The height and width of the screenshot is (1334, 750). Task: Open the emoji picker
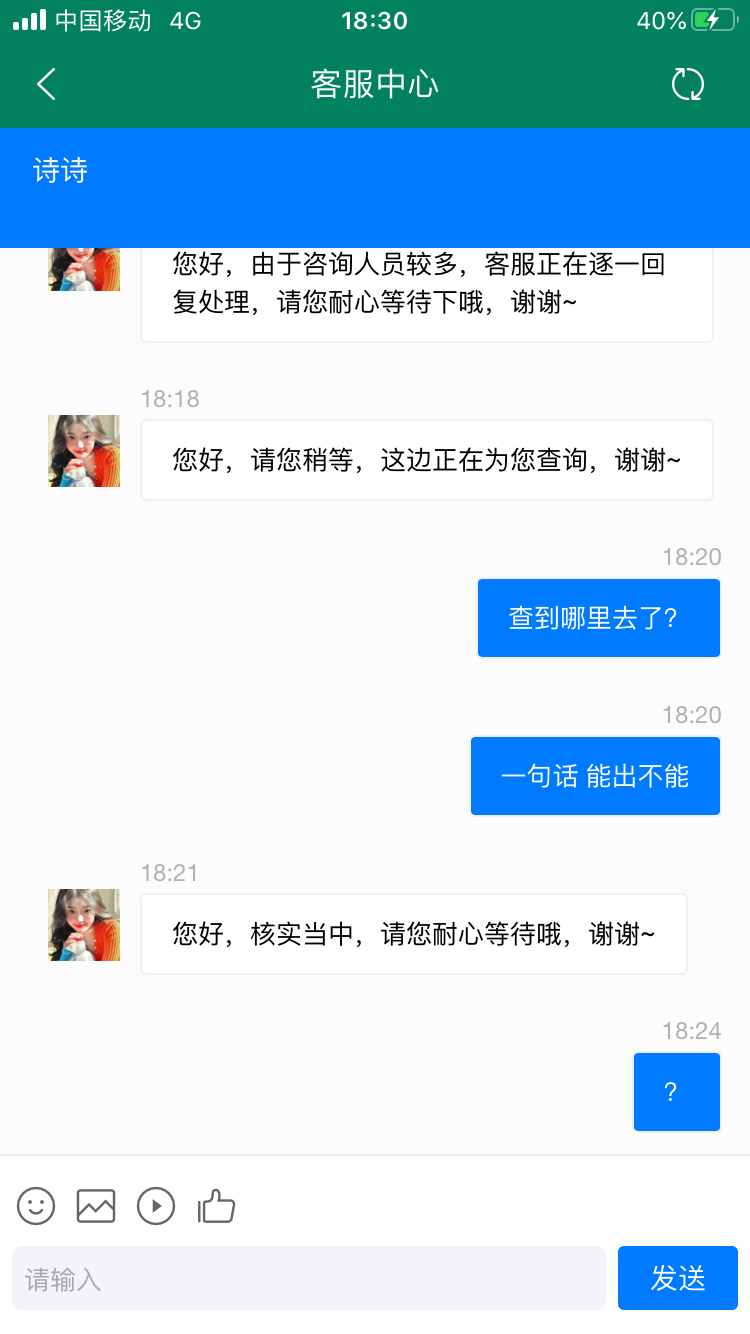click(36, 1206)
